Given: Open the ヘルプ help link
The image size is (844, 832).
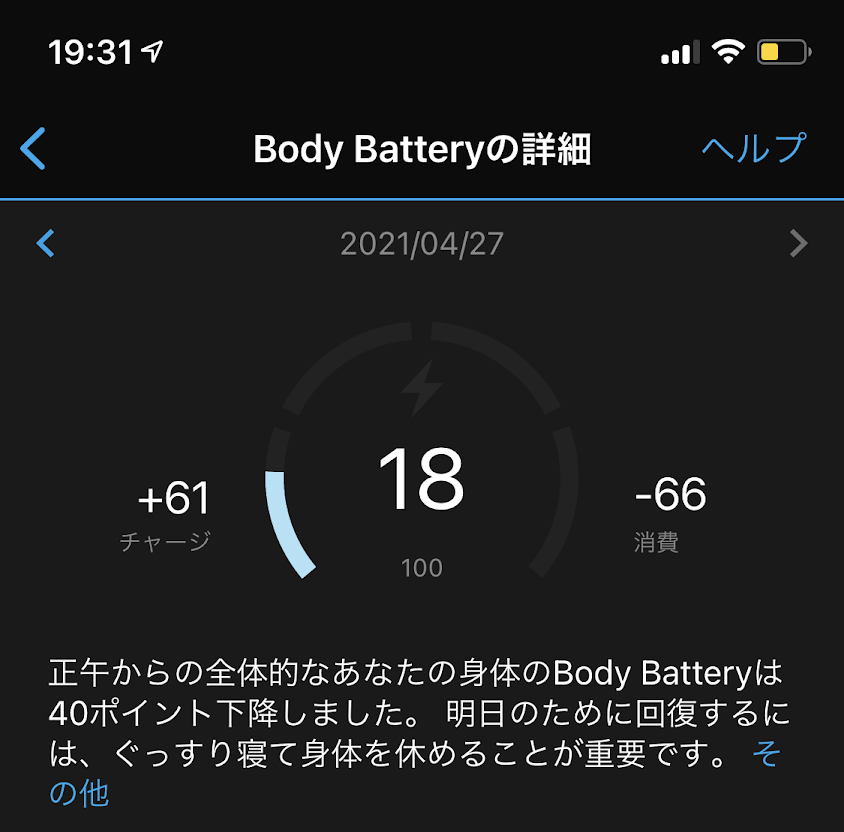Looking at the screenshot, I should tap(753, 148).
